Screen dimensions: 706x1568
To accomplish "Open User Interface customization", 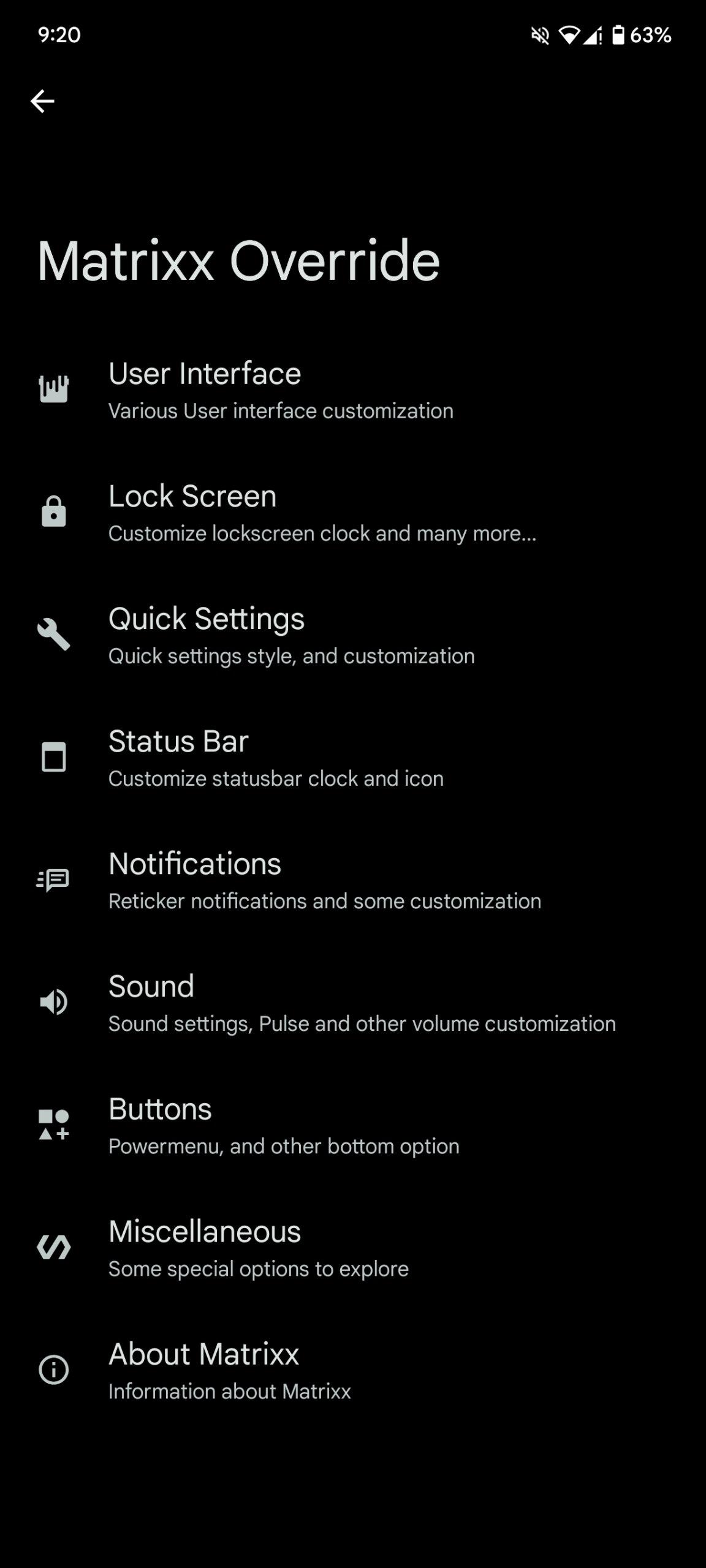I will (x=280, y=390).
